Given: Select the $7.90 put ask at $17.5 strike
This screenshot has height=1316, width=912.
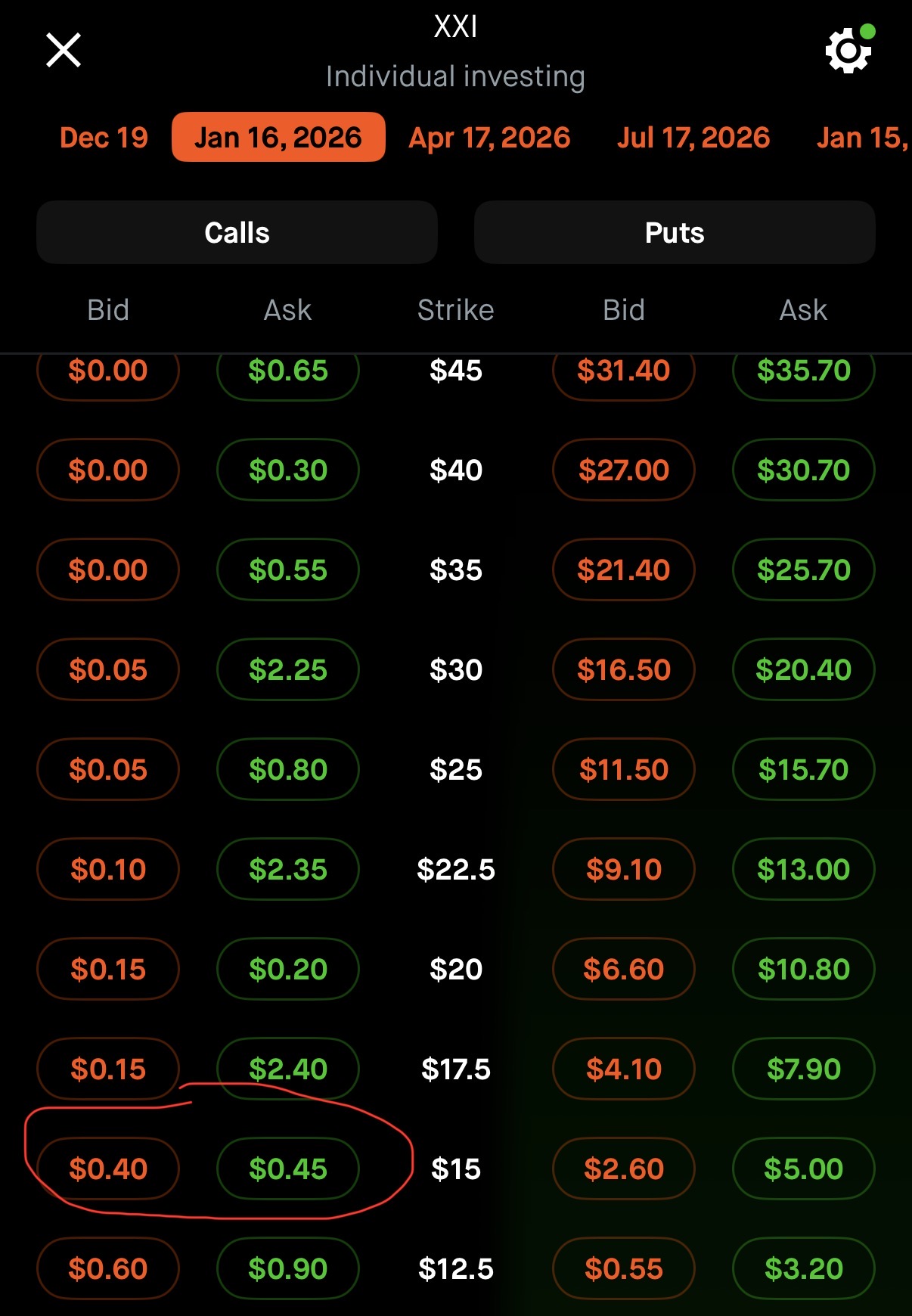Looking at the screenshot, I should click(803, 1069).
